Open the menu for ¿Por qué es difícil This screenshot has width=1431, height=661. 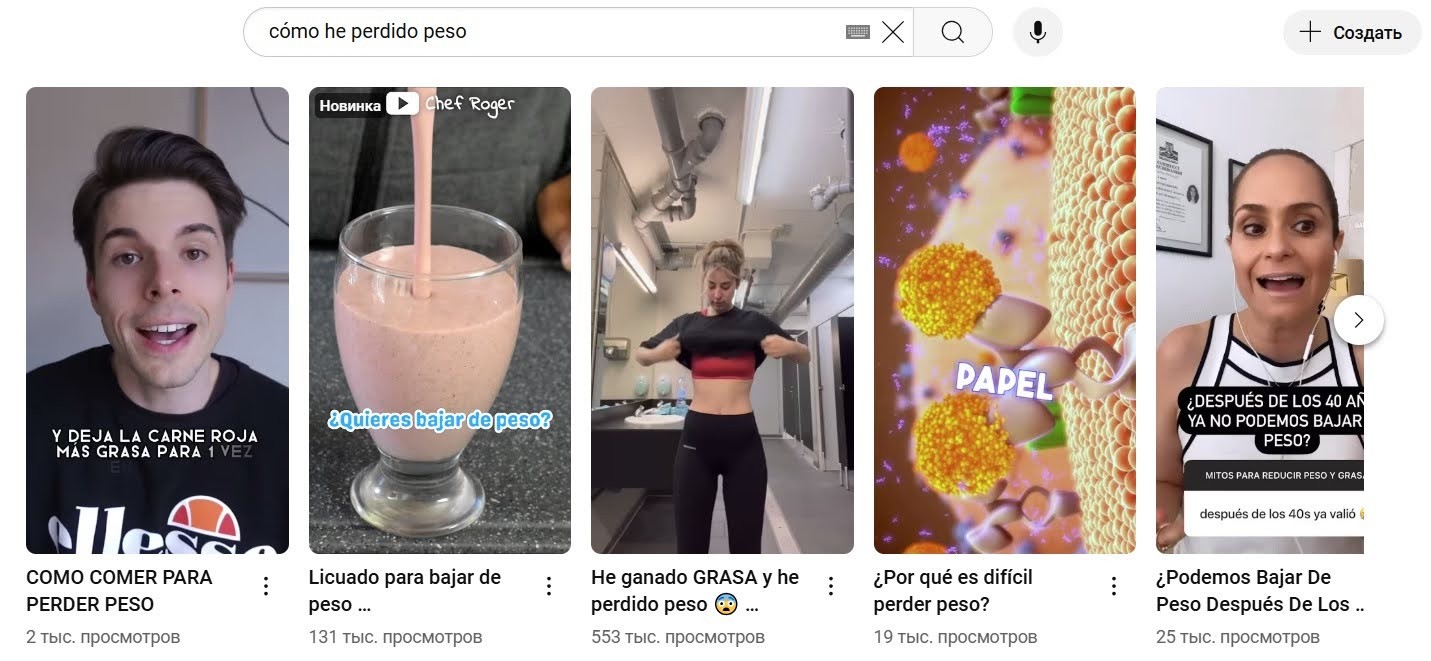[1113, 586]
